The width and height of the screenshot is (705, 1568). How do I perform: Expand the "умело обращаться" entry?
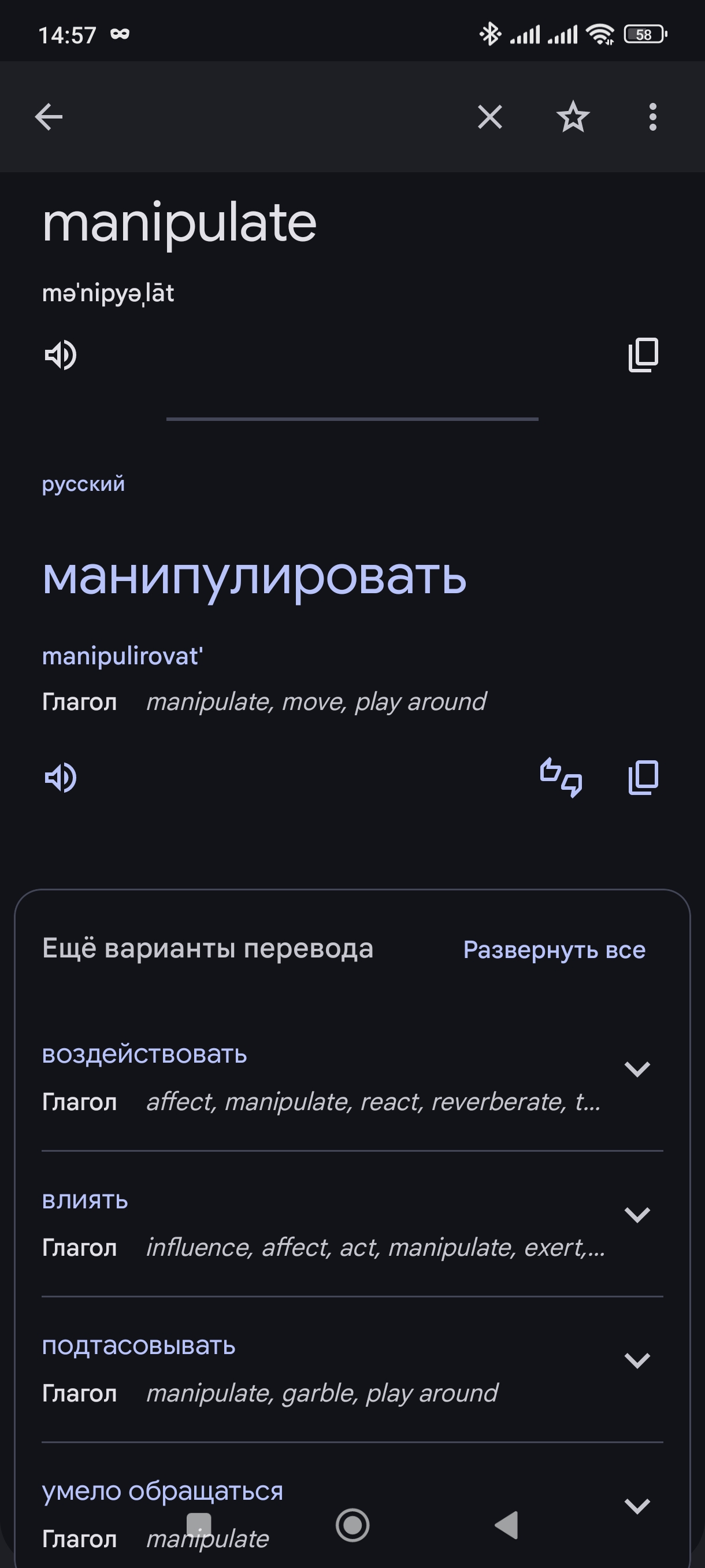[x=637, y=1506]
